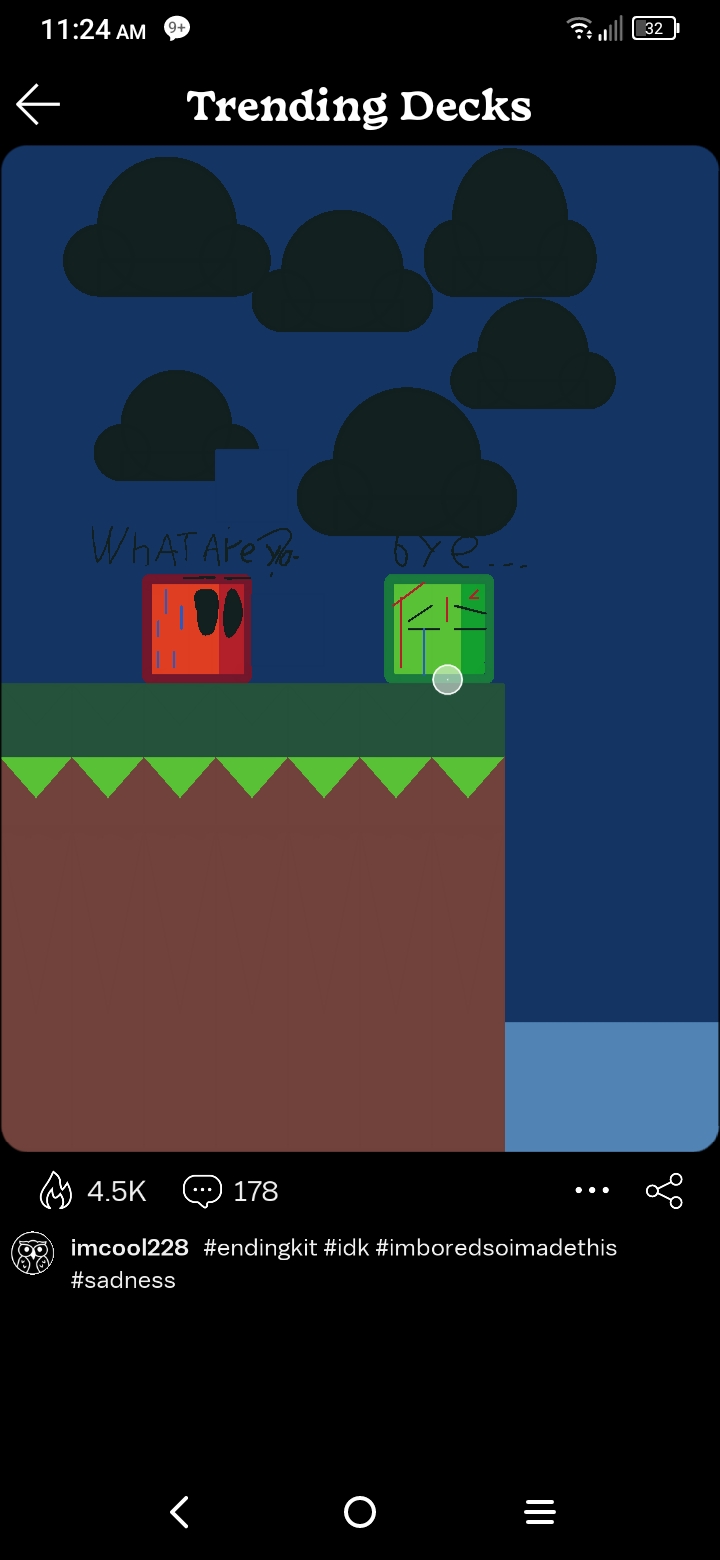720x1560 pixels.
Task: Open the system recent apps
Action: pyautogui.click(x=540, y=1512)
